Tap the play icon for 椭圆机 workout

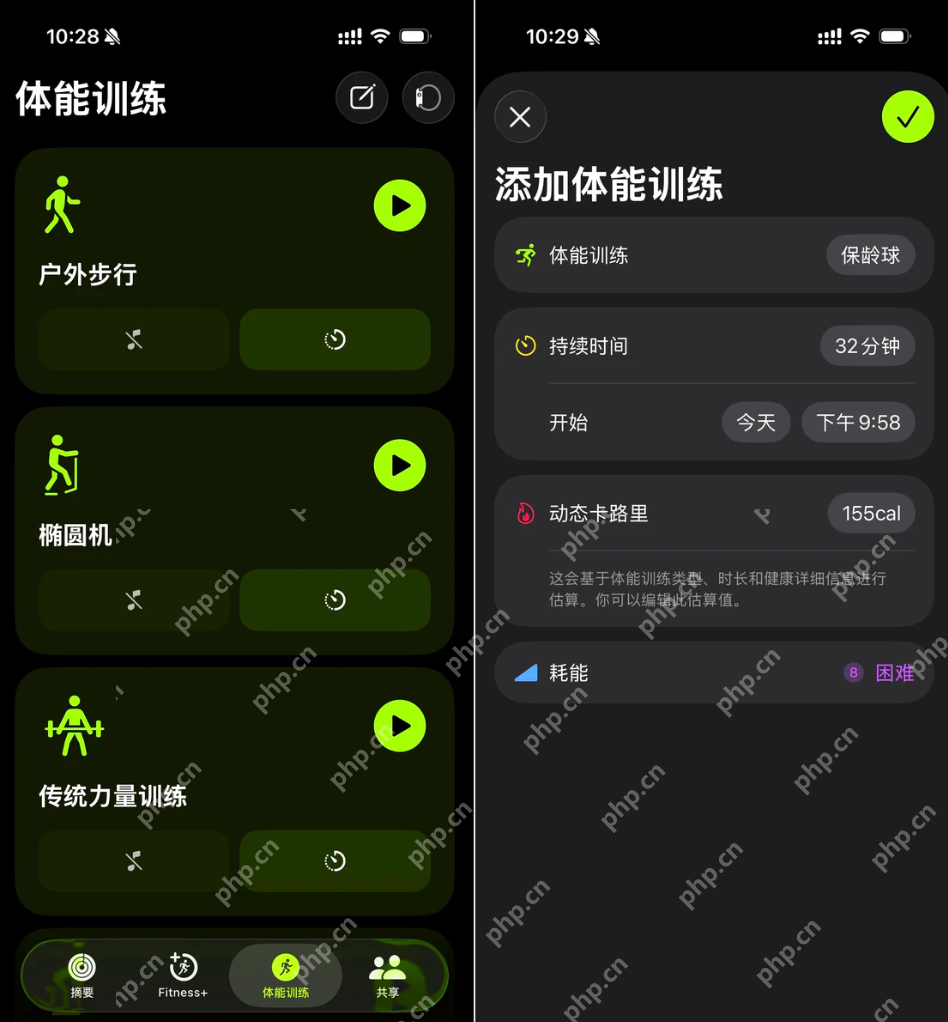[x=400, y=466]
